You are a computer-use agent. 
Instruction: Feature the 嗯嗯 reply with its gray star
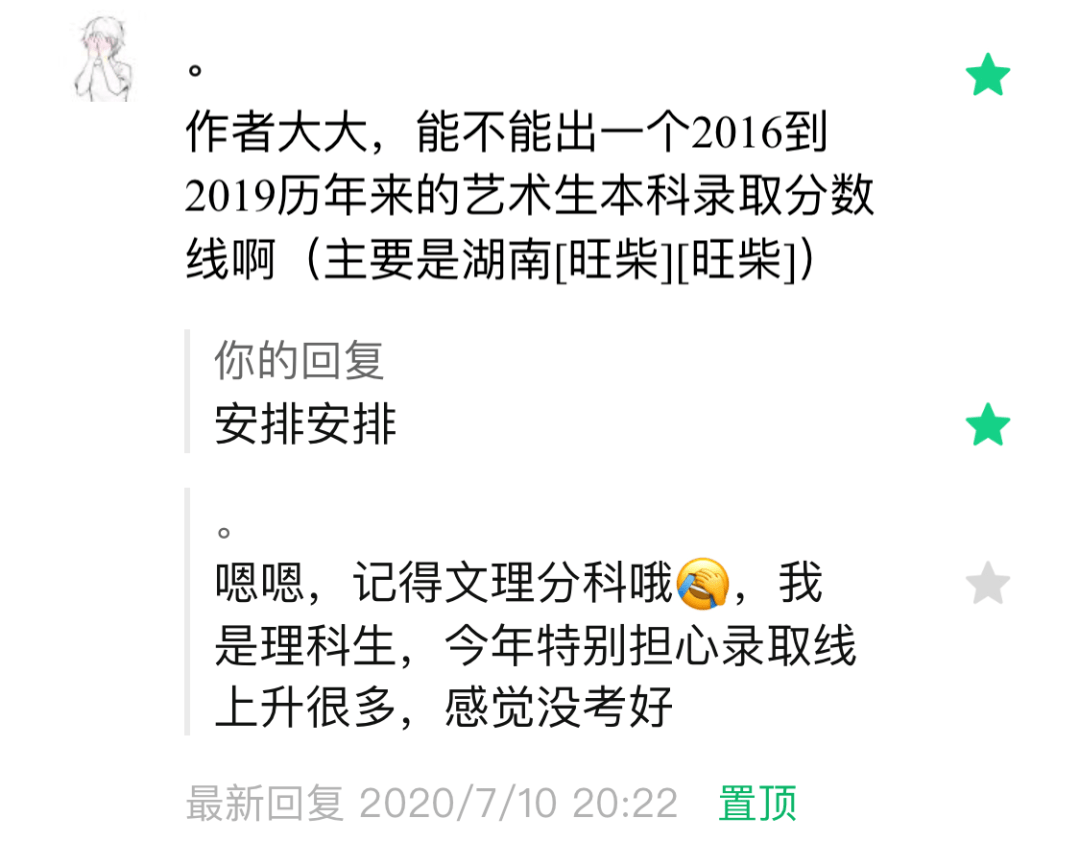988,583
